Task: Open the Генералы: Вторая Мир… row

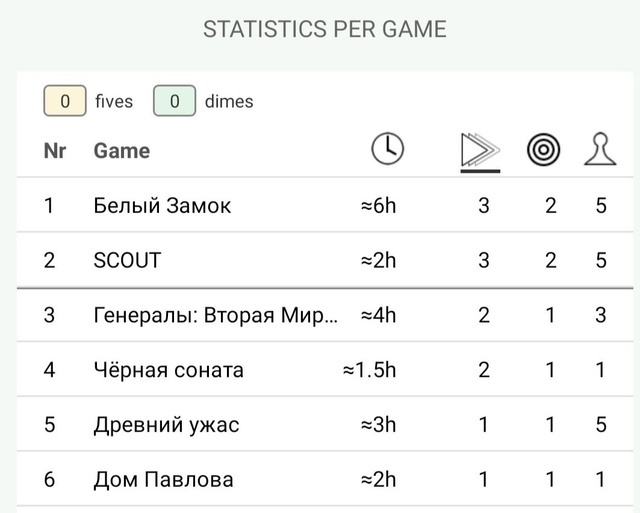Action: point(215,316)
